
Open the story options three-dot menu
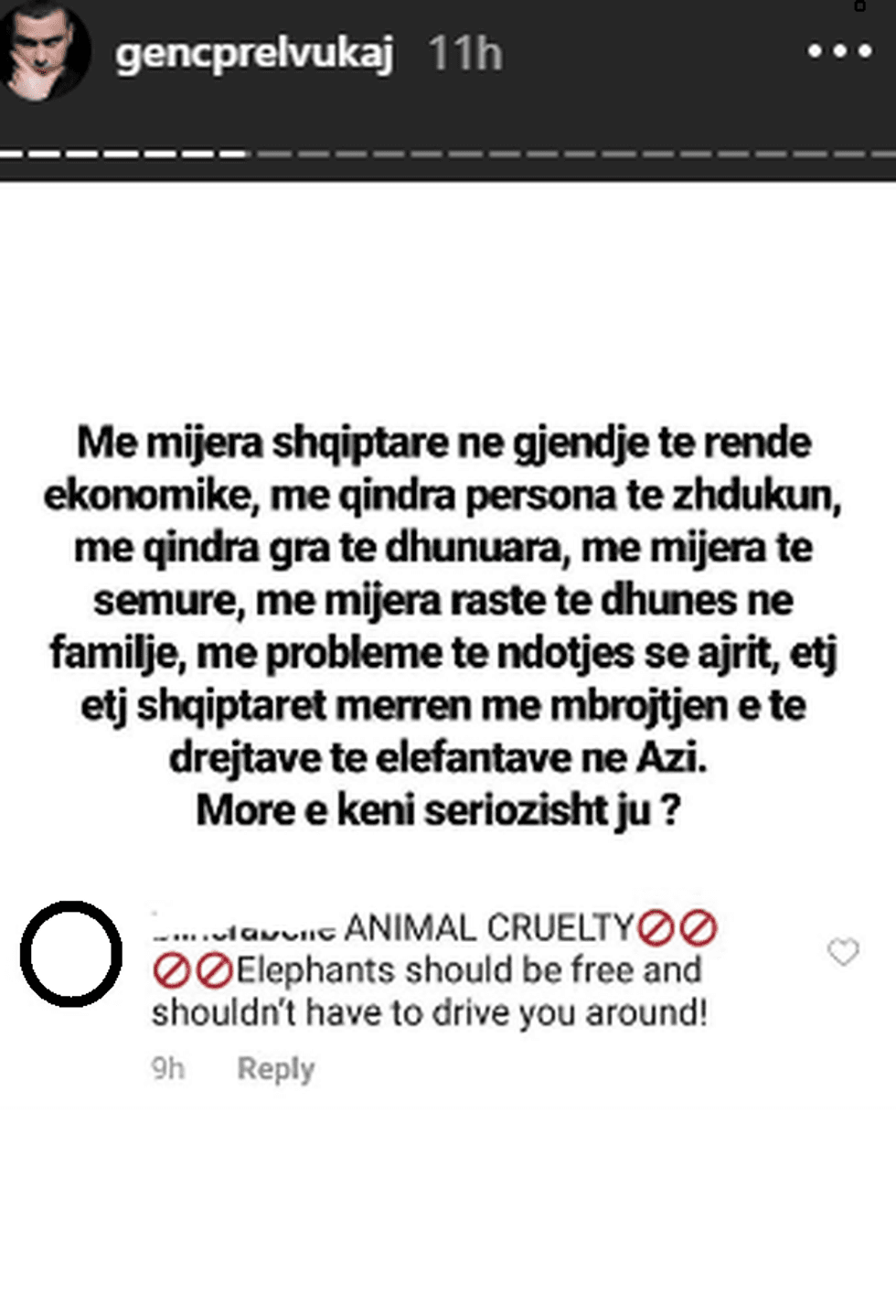pos(838,51)
